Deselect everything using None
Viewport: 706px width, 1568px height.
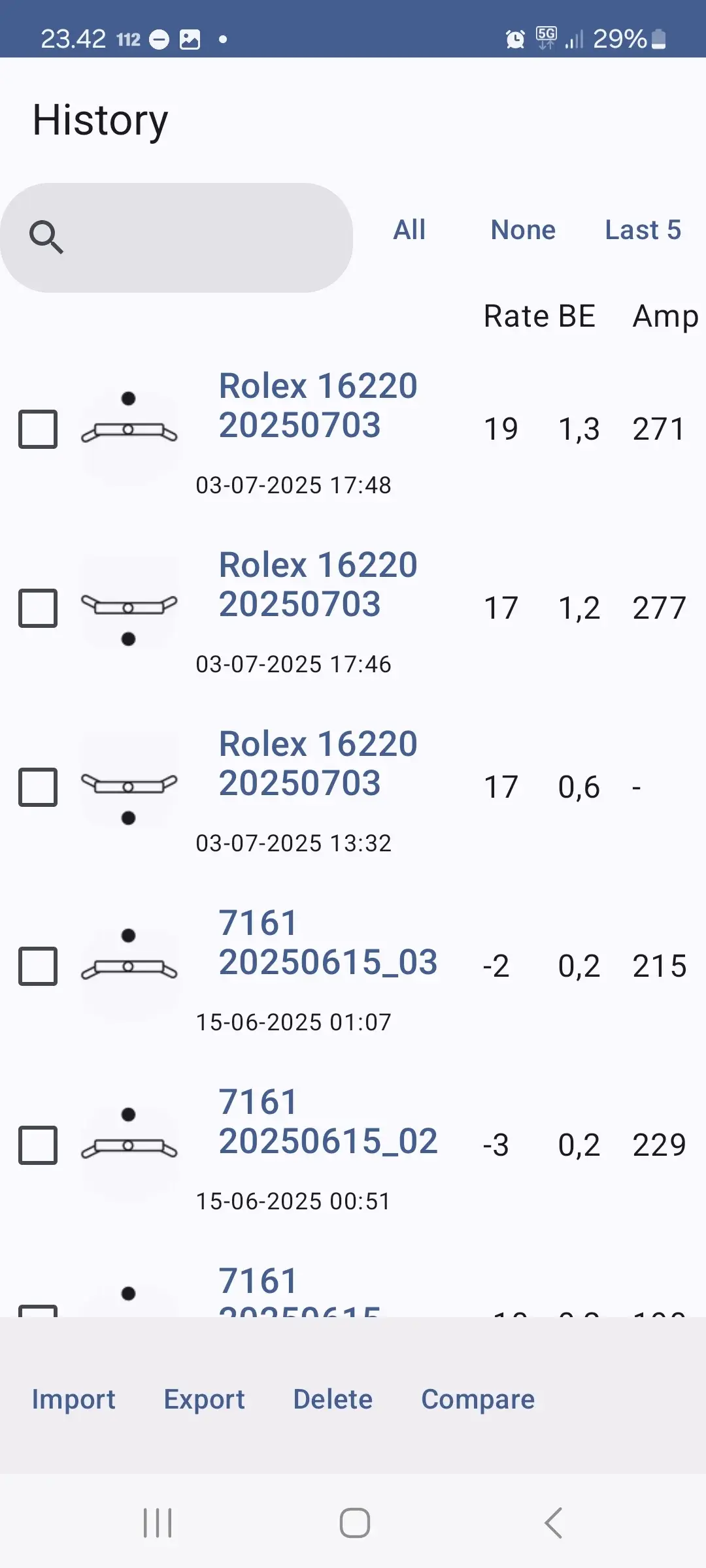click(522, 229)
